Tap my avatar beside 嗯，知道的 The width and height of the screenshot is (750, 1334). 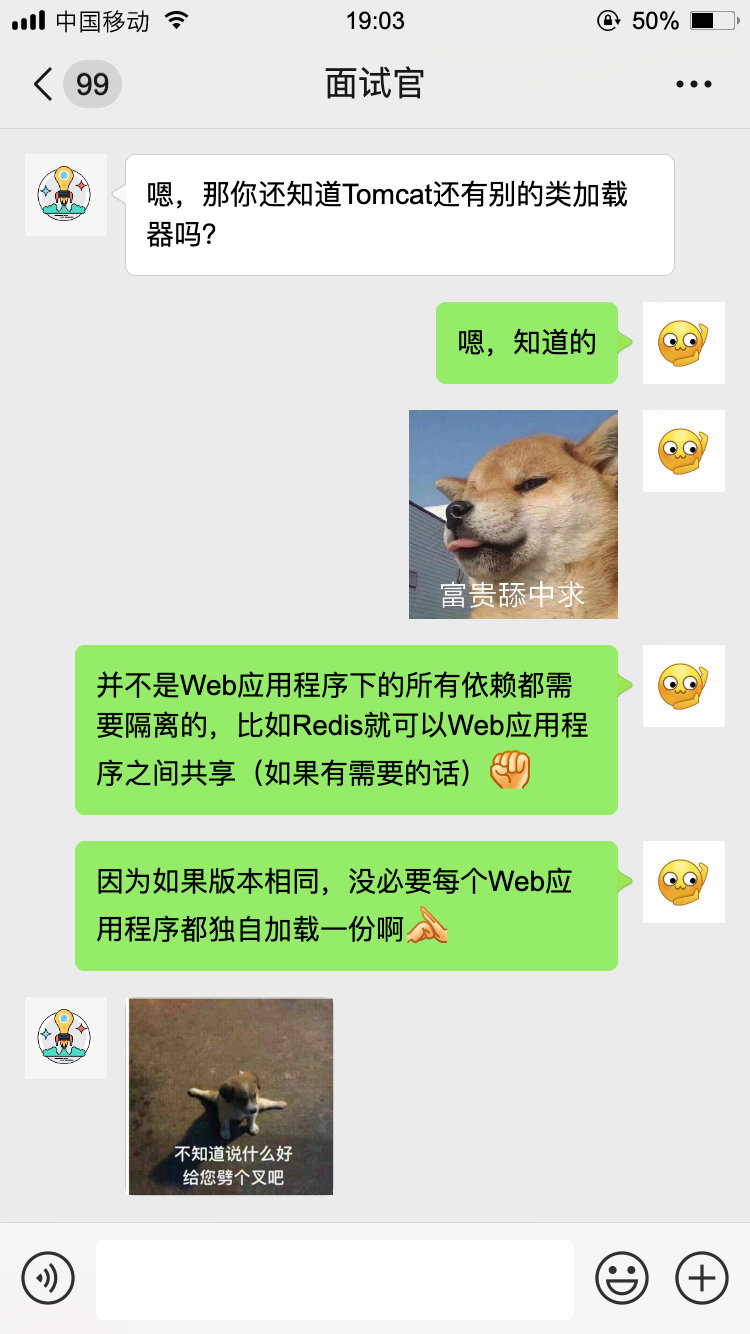683,343
